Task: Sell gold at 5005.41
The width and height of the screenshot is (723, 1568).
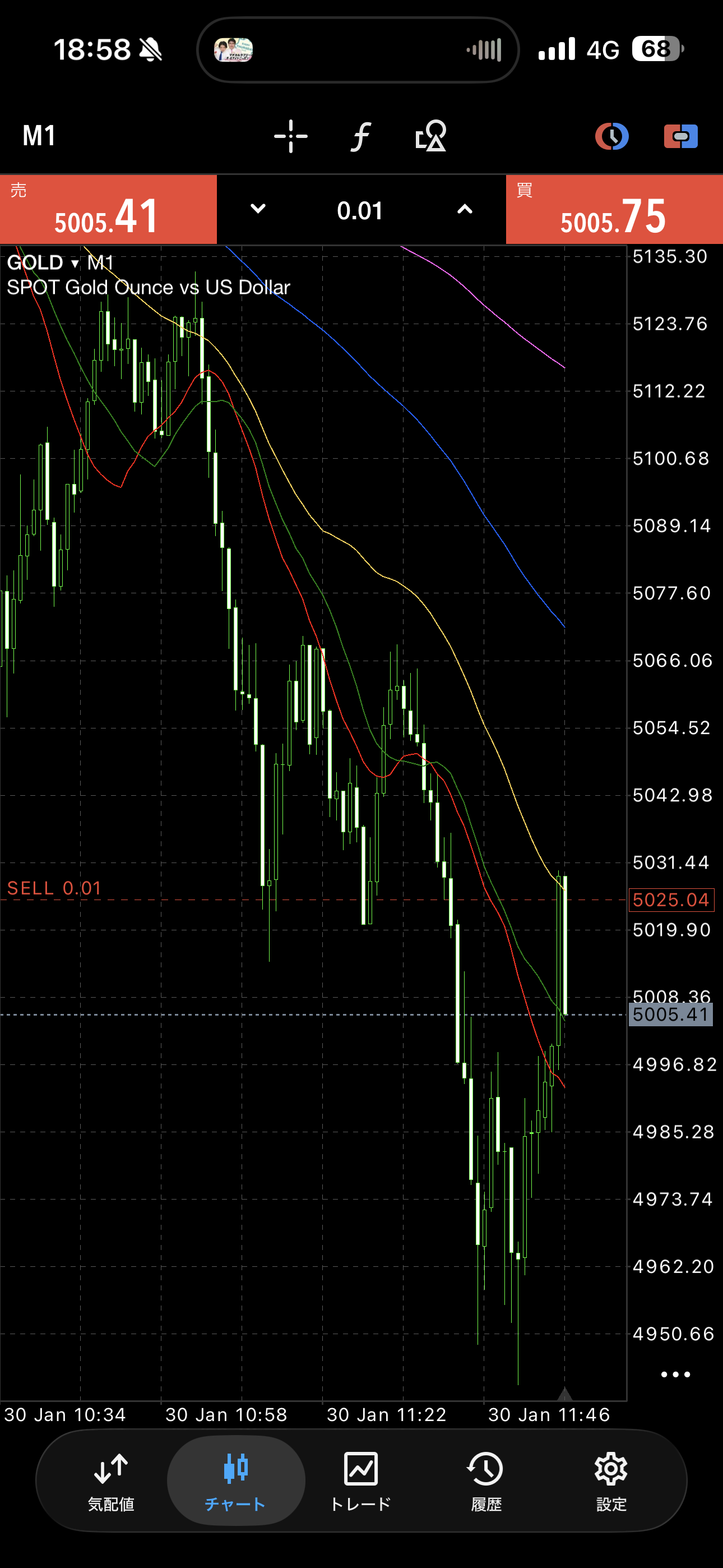Action: click(108, 210)
